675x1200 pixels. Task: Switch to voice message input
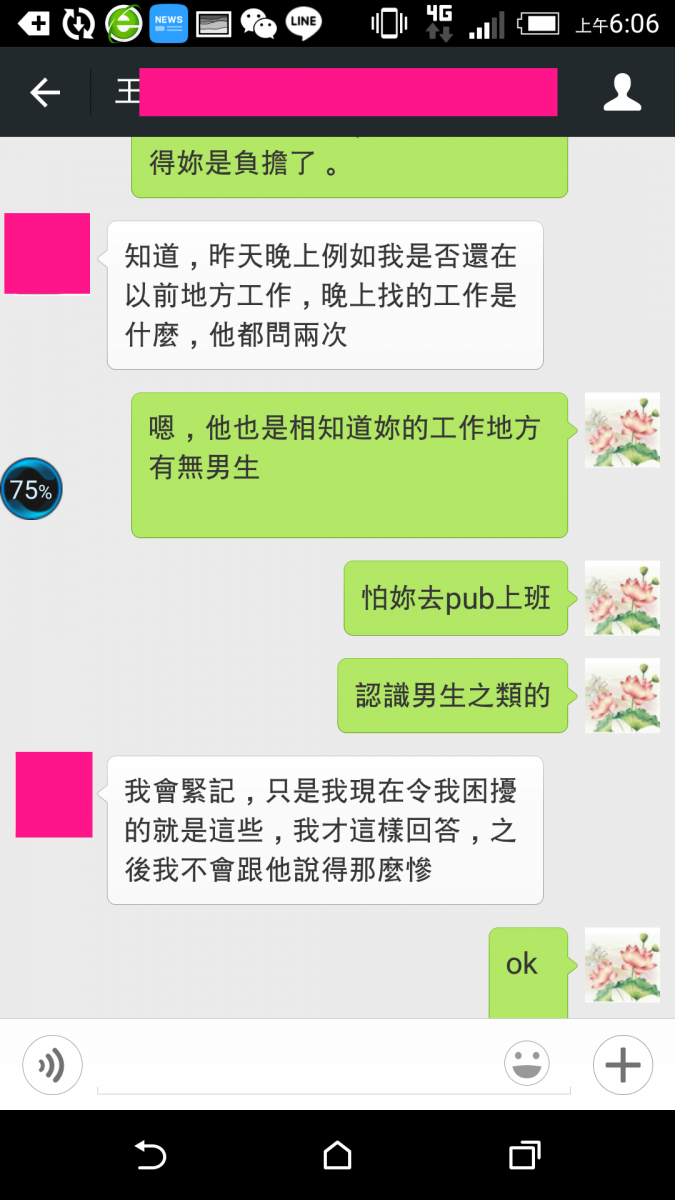[x=52, y=1065]
